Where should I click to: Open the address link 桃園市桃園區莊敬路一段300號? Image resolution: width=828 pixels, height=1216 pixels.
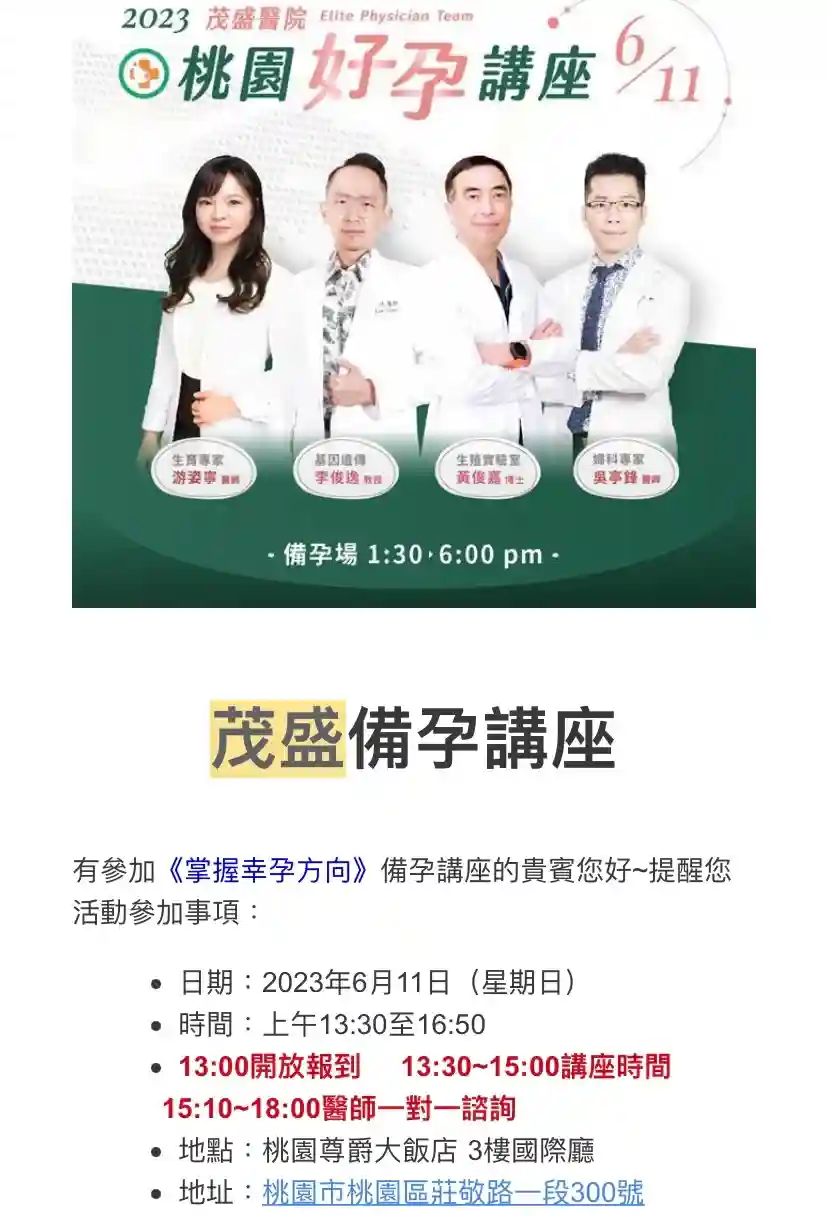[x=453, y=1192]
